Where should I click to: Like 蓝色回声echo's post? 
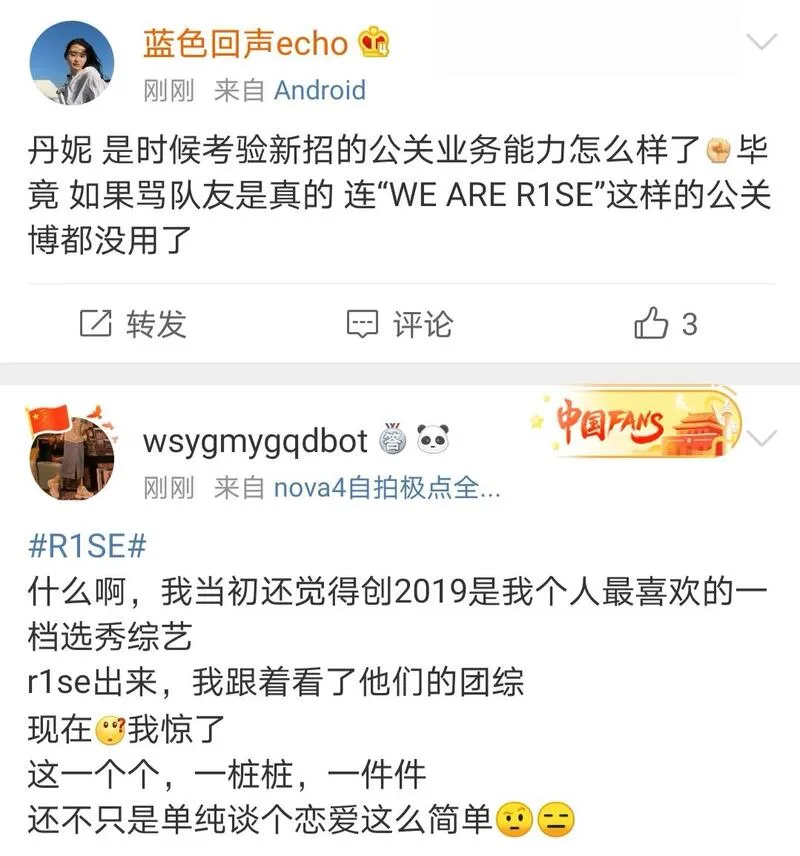click(666, 324)
